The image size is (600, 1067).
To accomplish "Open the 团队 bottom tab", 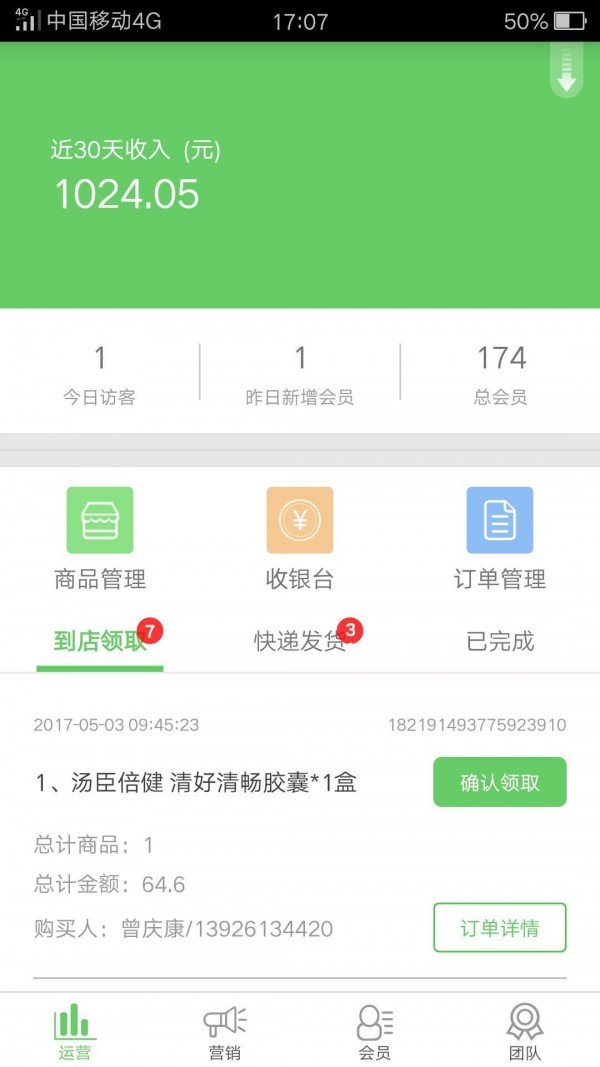I will [525, 1030].
